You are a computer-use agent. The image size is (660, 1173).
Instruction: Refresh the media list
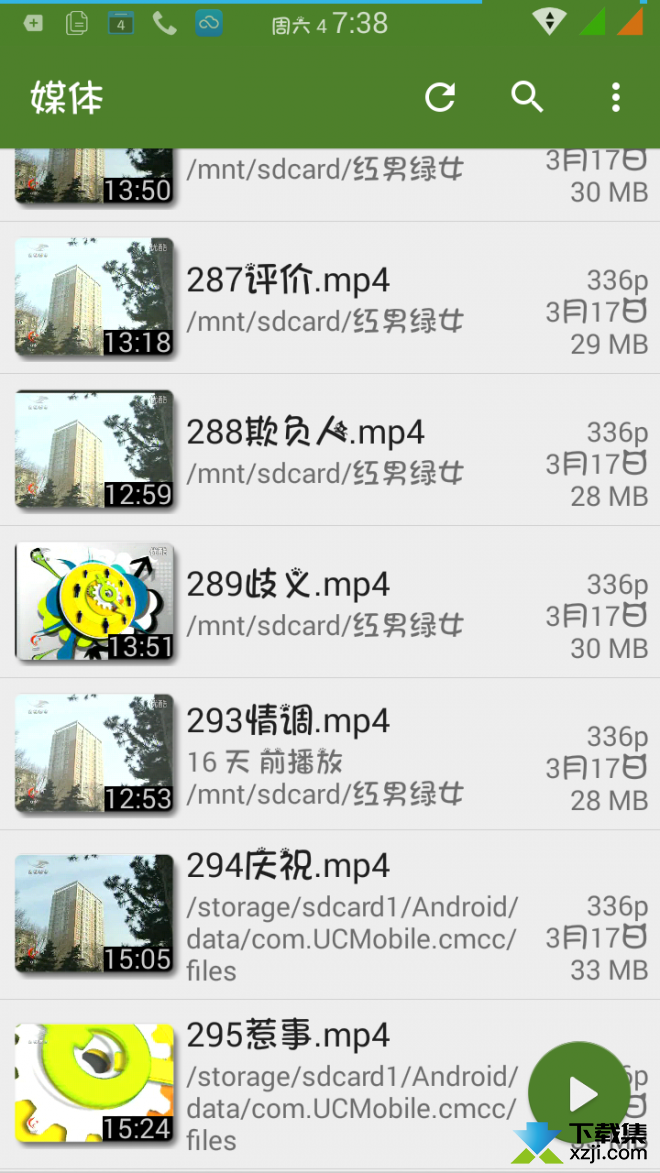[440, 97]
